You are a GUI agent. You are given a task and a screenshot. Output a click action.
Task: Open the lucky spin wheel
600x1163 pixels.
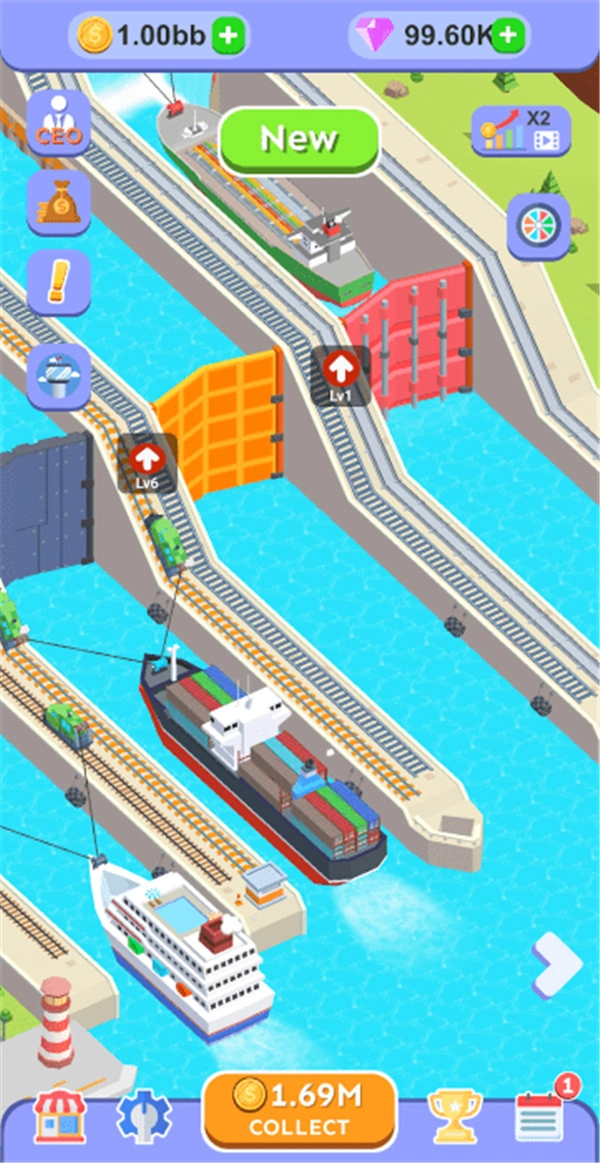tap(538, 227)
